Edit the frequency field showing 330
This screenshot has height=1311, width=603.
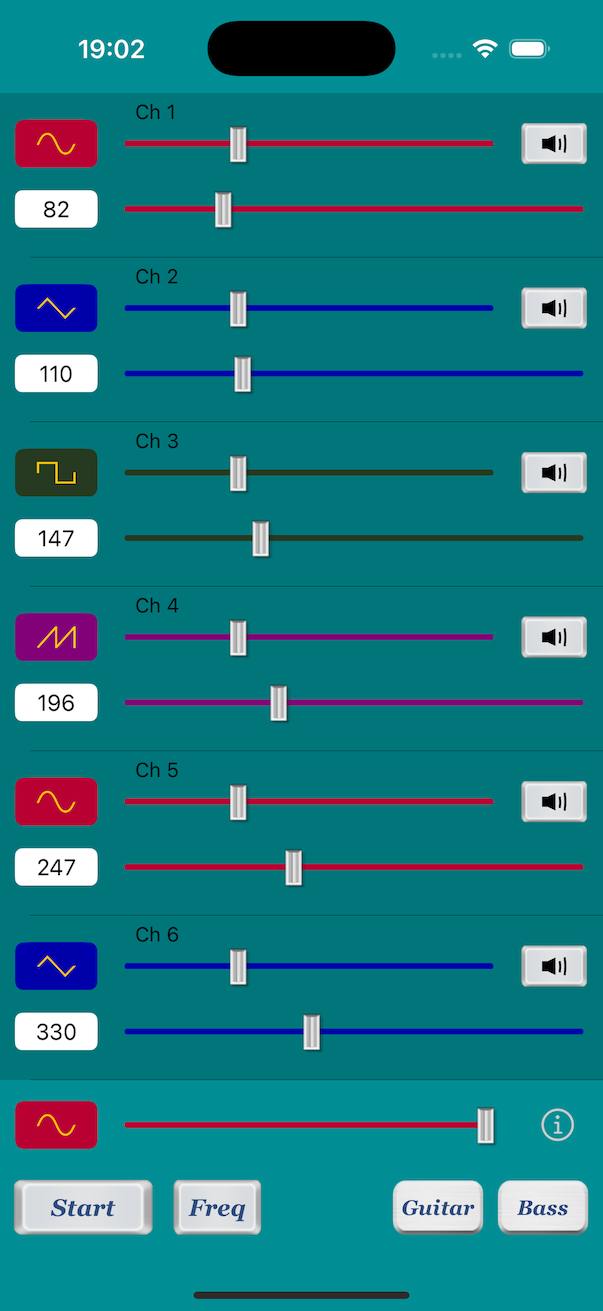pos(56,1031)
